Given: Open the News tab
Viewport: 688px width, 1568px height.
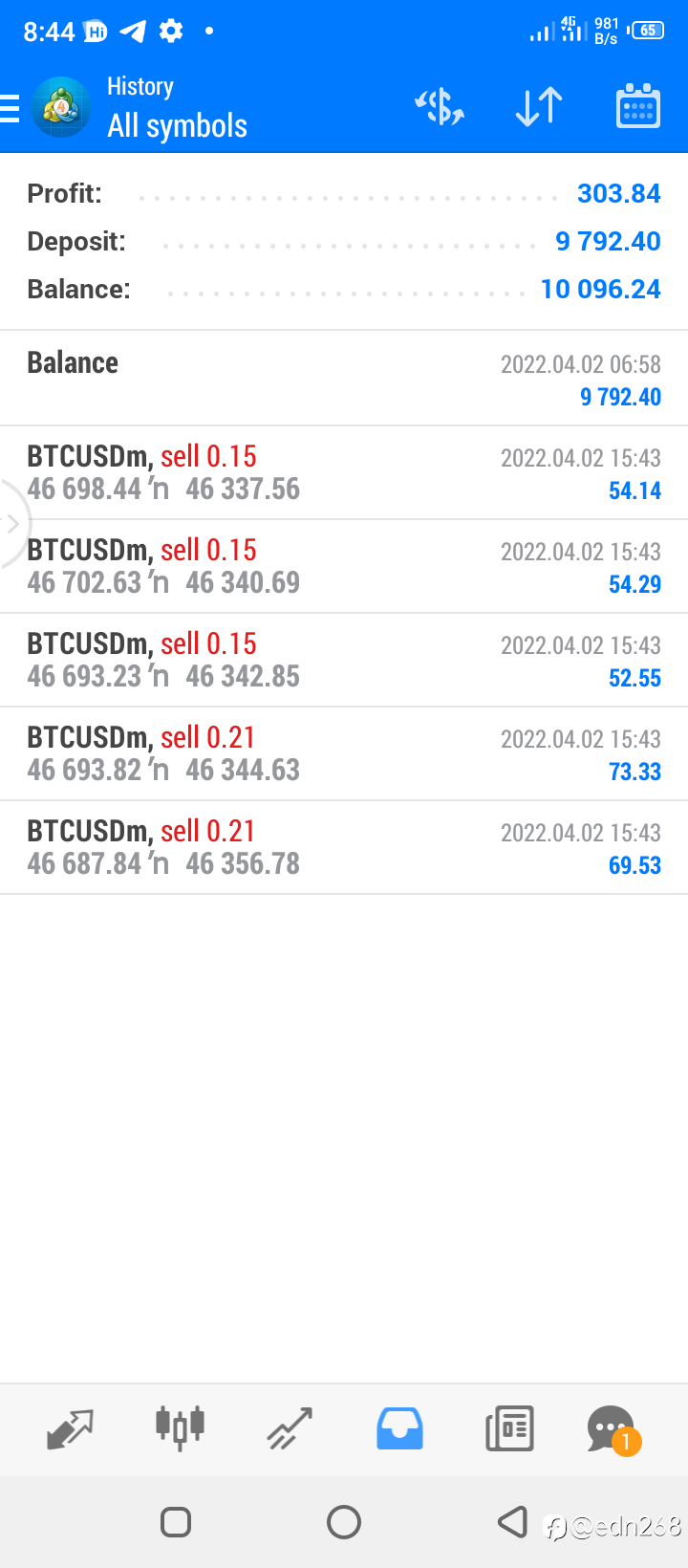Looking at the screenshot, I should tap(509, 1429).
